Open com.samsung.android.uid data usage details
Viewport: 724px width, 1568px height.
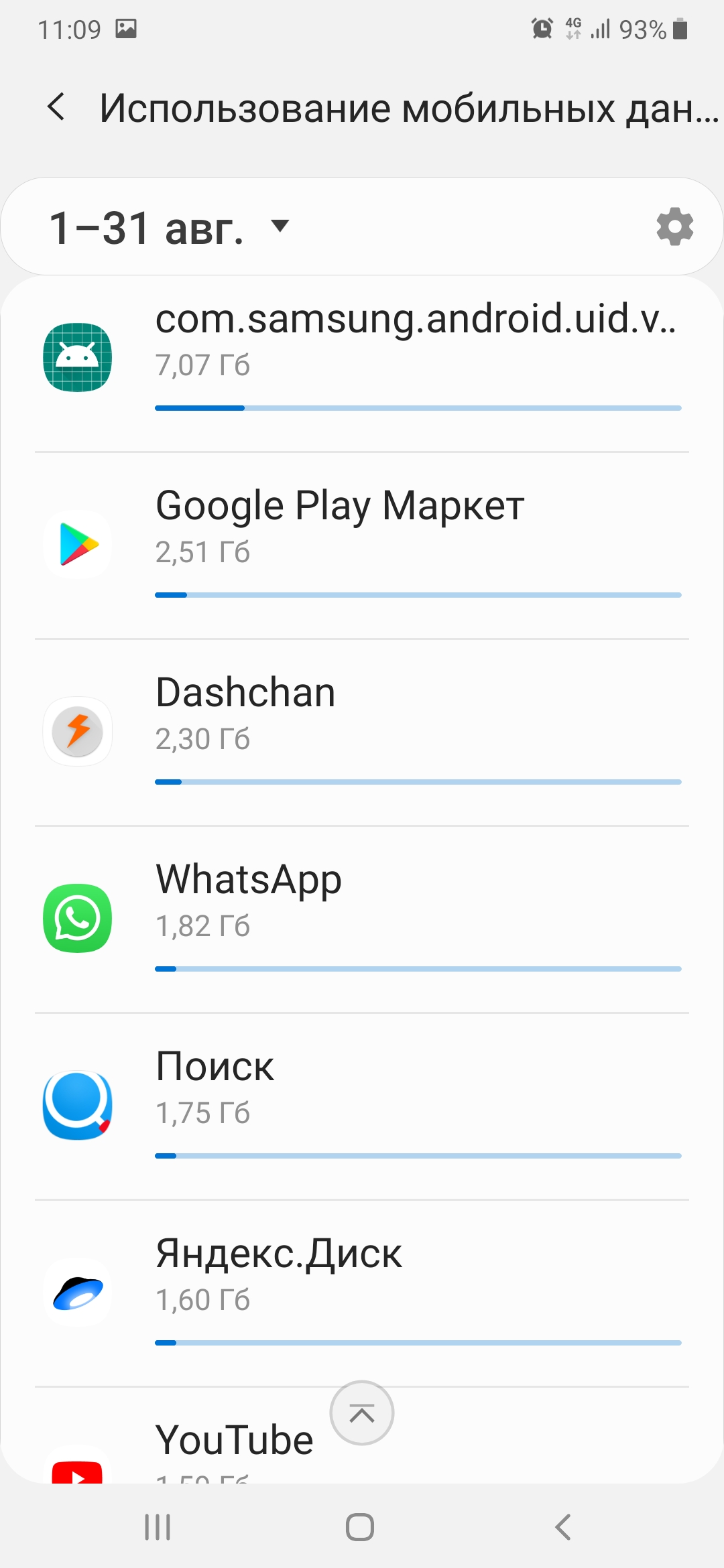[362, 359]
